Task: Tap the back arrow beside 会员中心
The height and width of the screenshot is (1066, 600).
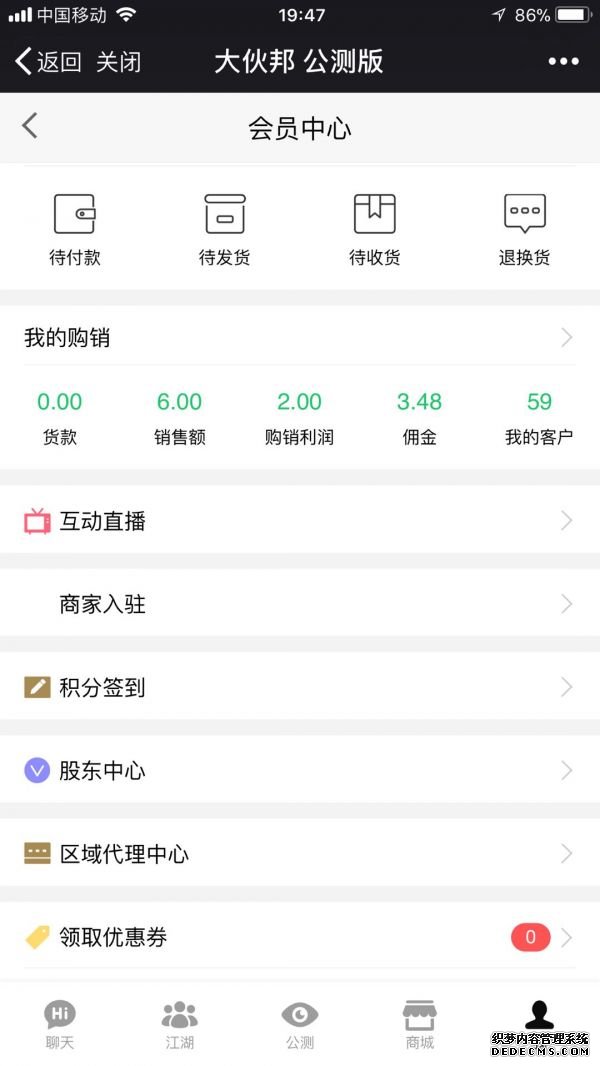Action: pos(29,126)
